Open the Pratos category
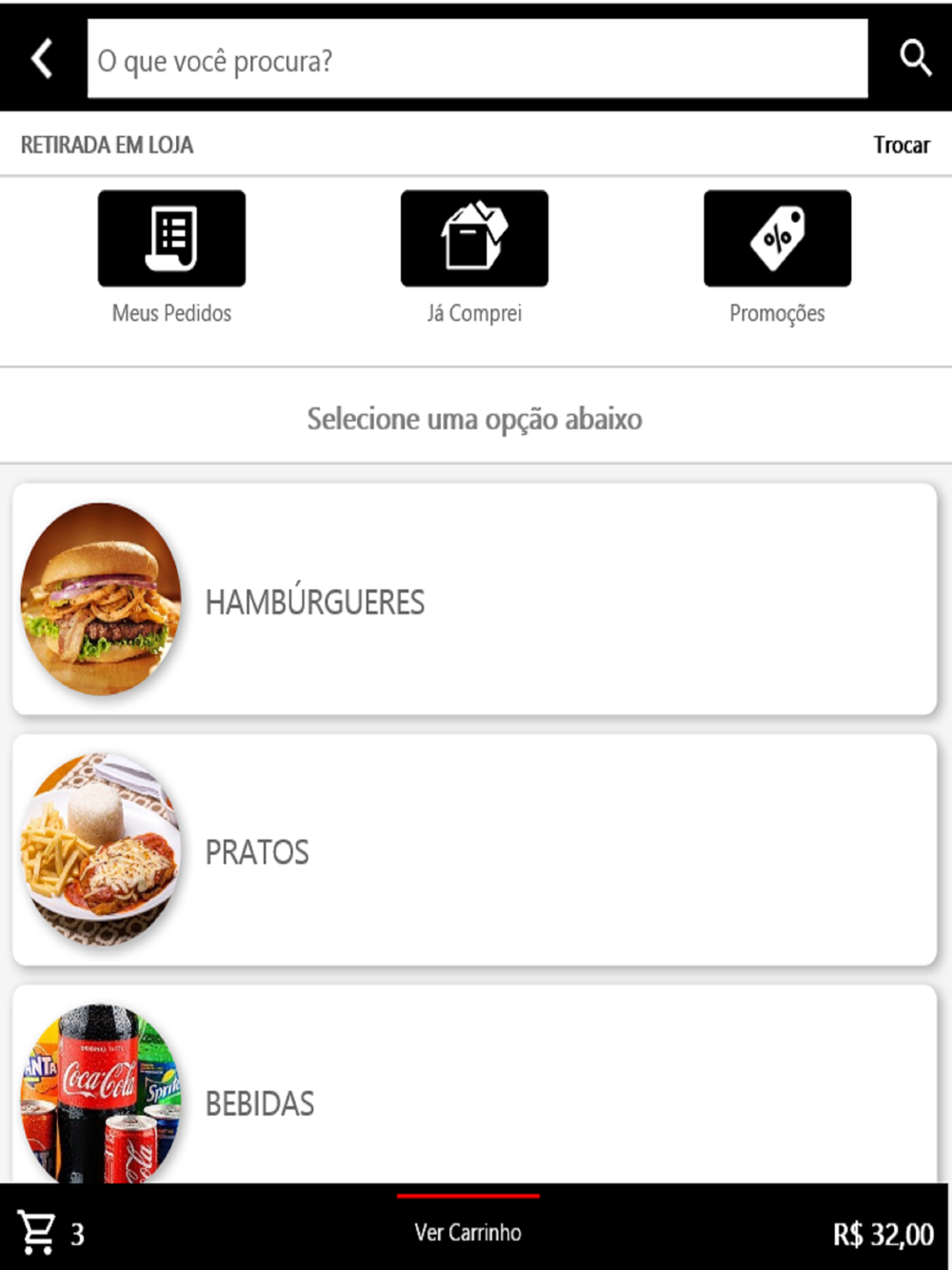 tap(474, 850)
